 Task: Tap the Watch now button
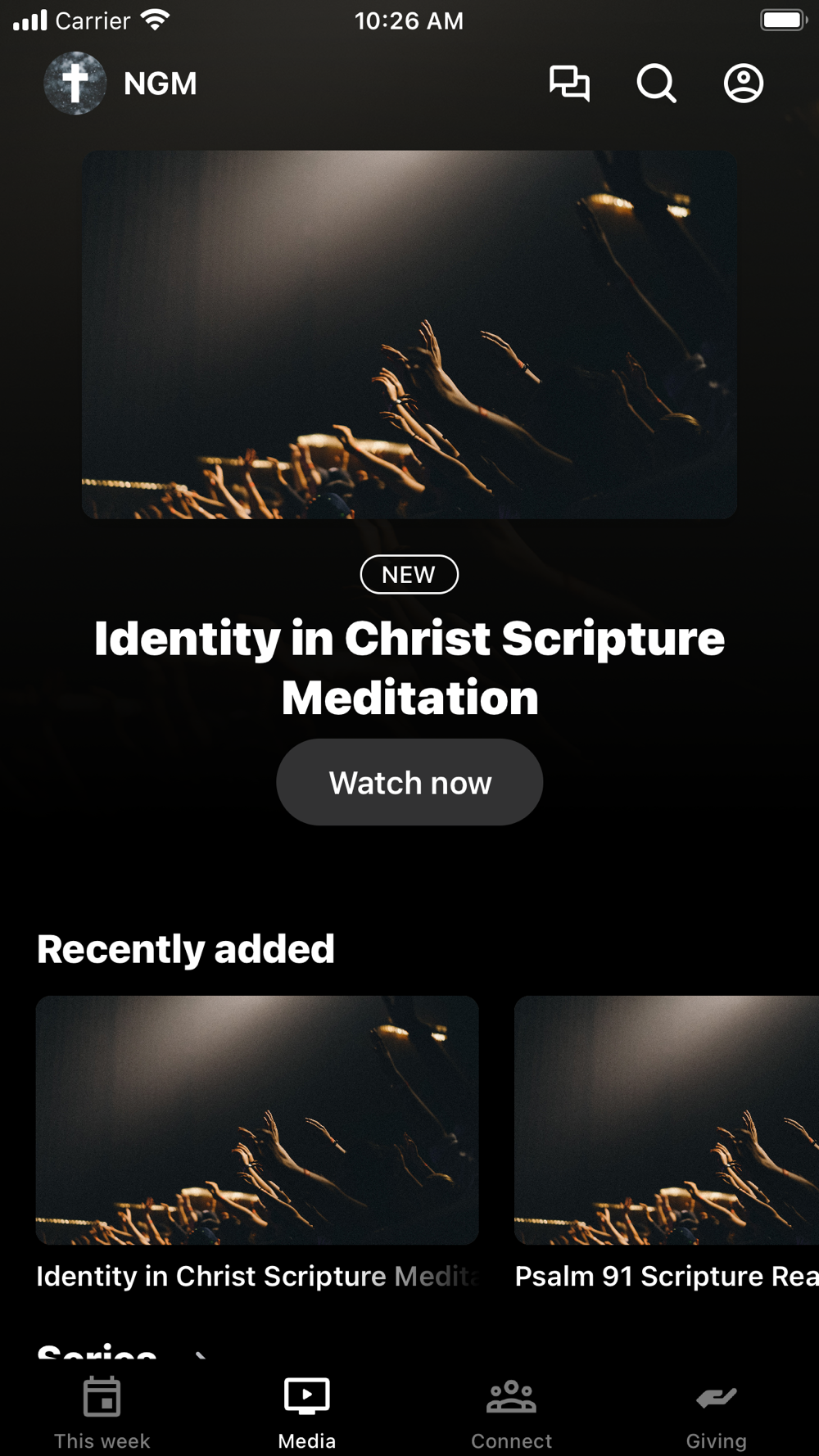click(409, 782)
